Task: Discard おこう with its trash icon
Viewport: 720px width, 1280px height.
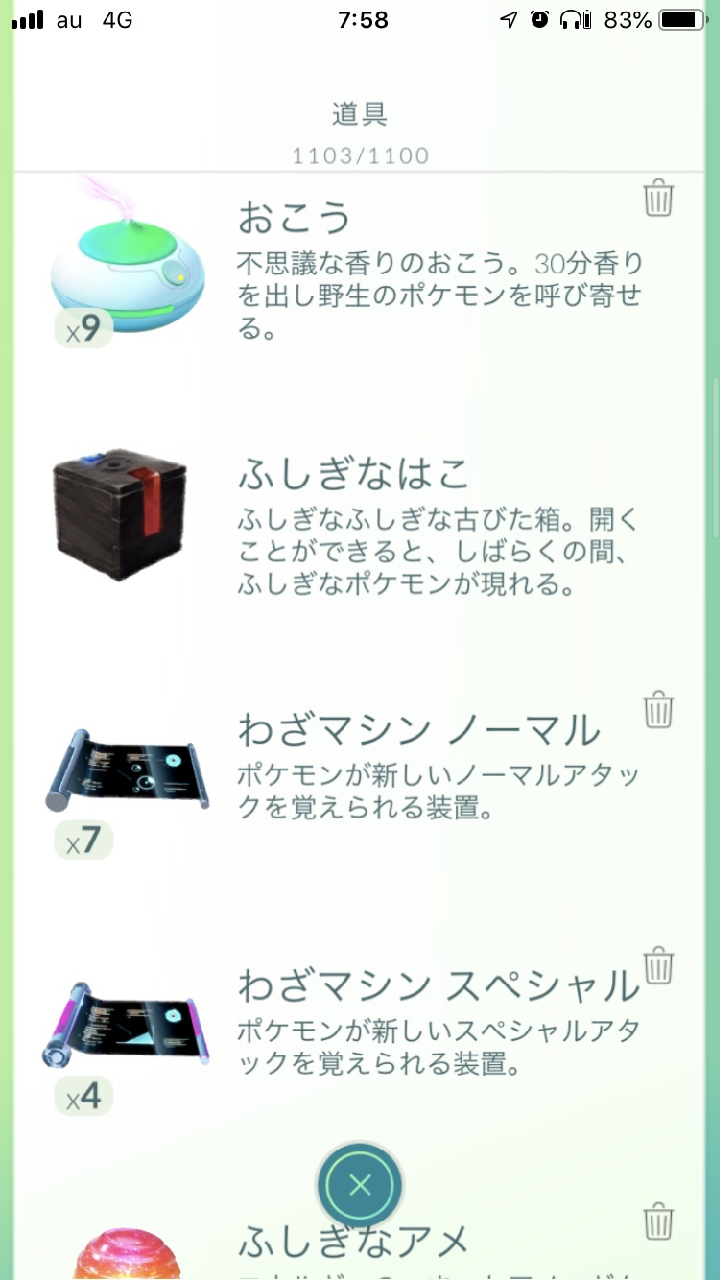Action: (x=658, y=199)
